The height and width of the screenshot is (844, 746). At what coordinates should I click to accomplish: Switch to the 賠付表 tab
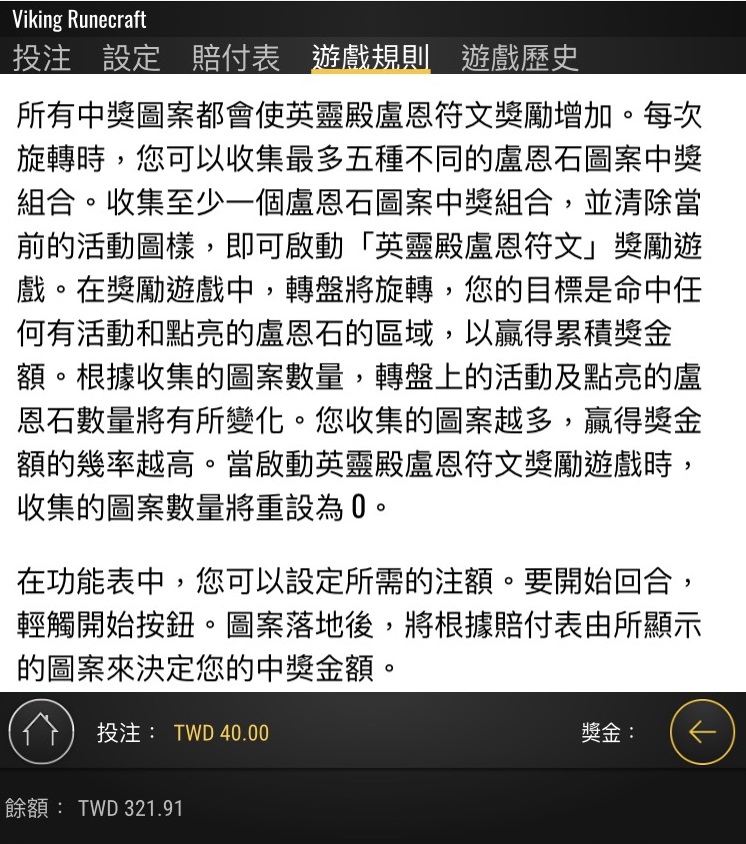(236, 57)
